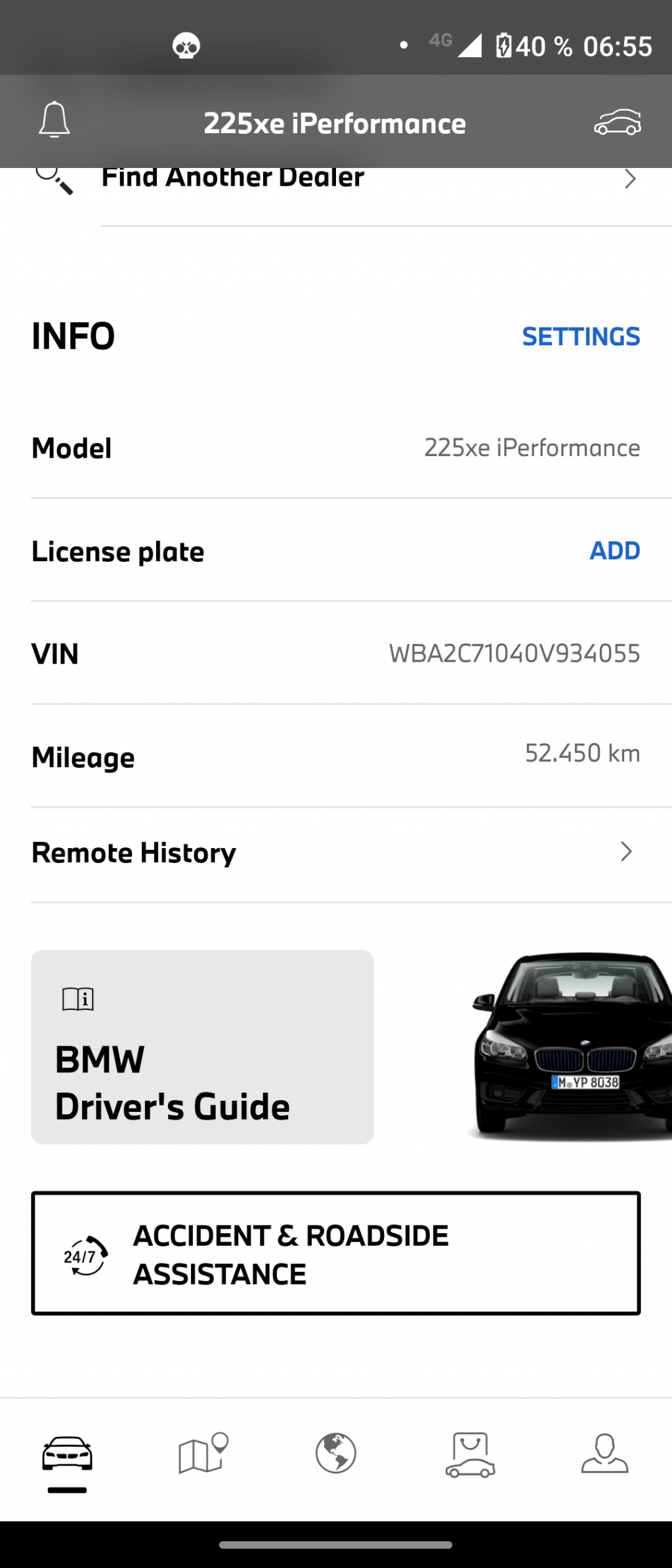
Task: Switch to the profile tab
Action: click(x=604, y=1454)
